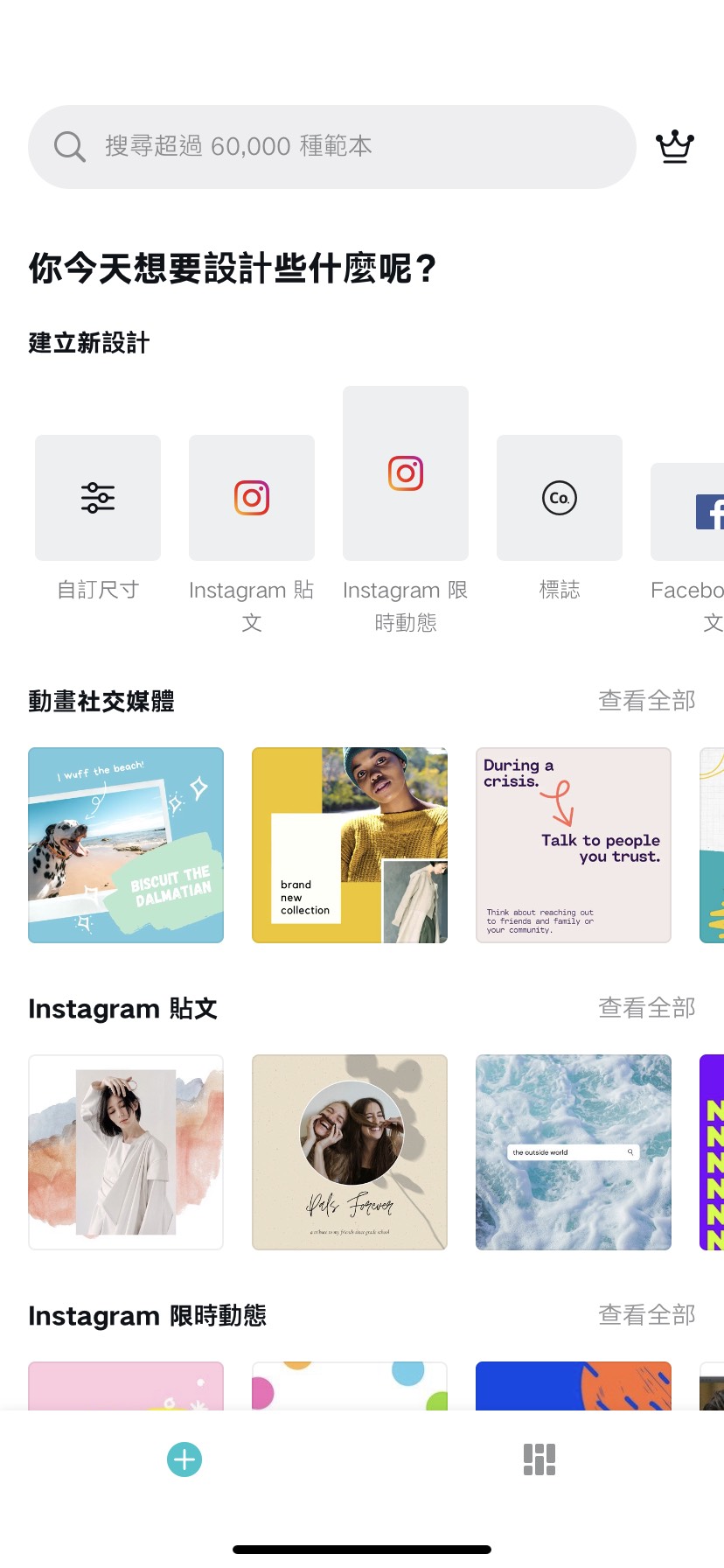
Task: Tap the template search field
Action: pyautogui.click(x=332, y=146)
